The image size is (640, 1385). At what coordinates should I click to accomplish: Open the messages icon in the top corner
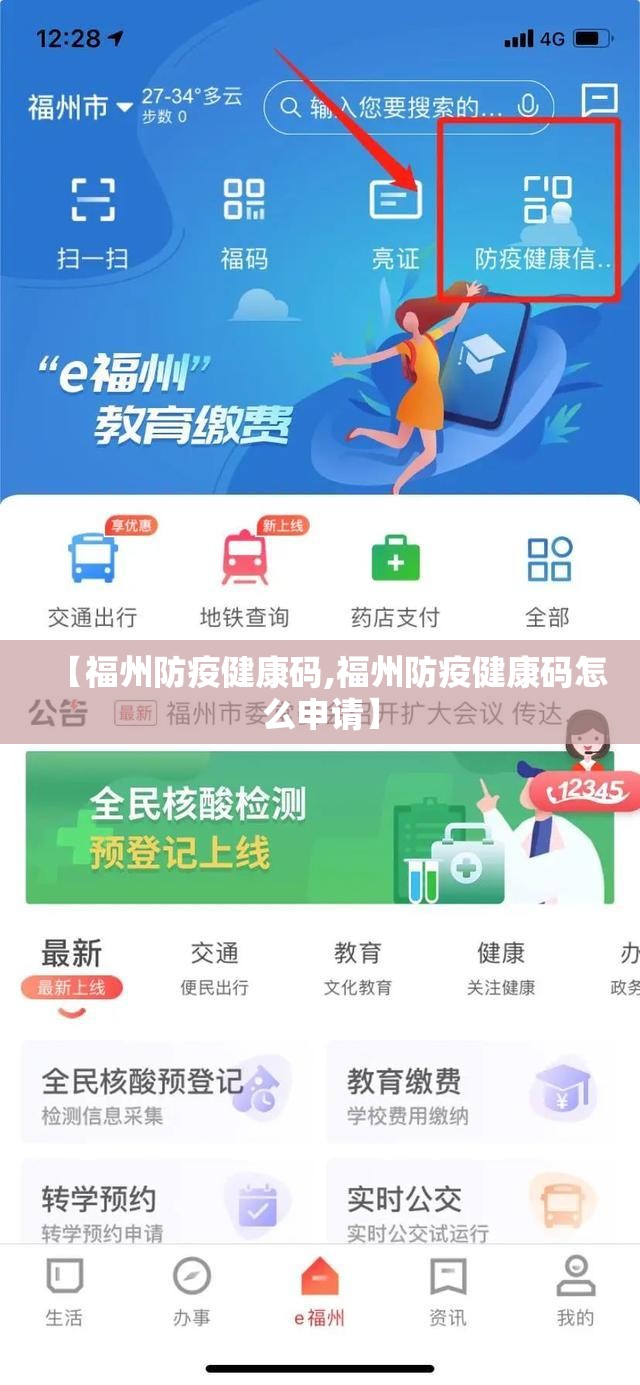pyautogui.click(x=598, y=101)
